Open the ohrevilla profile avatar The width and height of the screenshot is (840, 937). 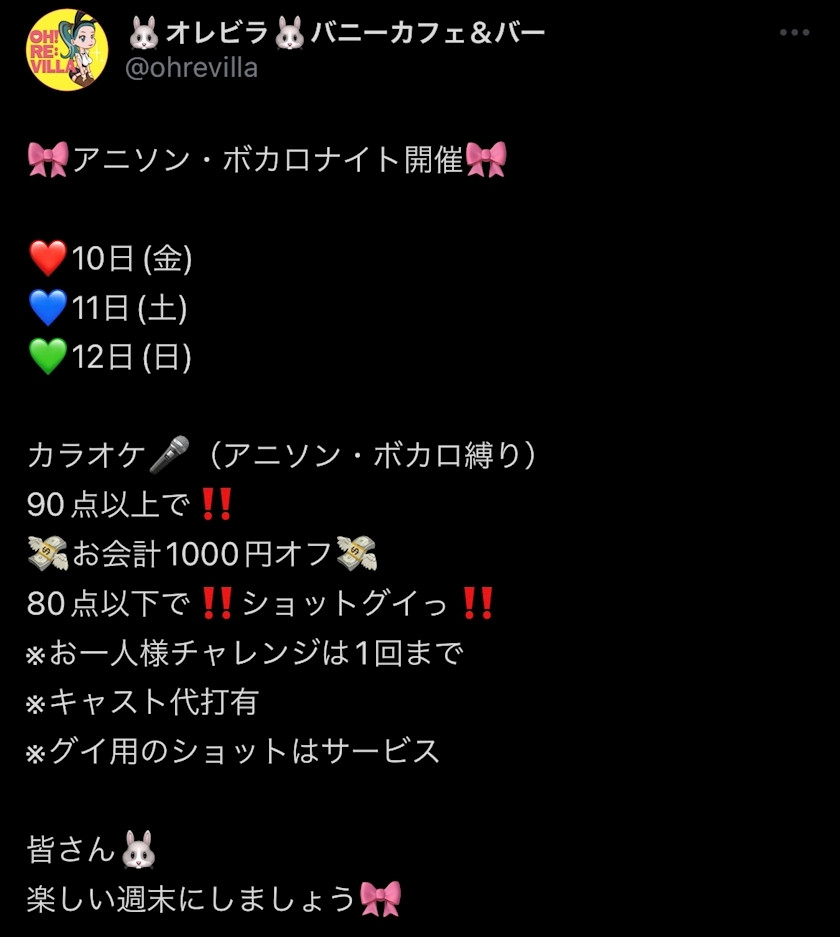pyautogui.click(x=67, y=50)
